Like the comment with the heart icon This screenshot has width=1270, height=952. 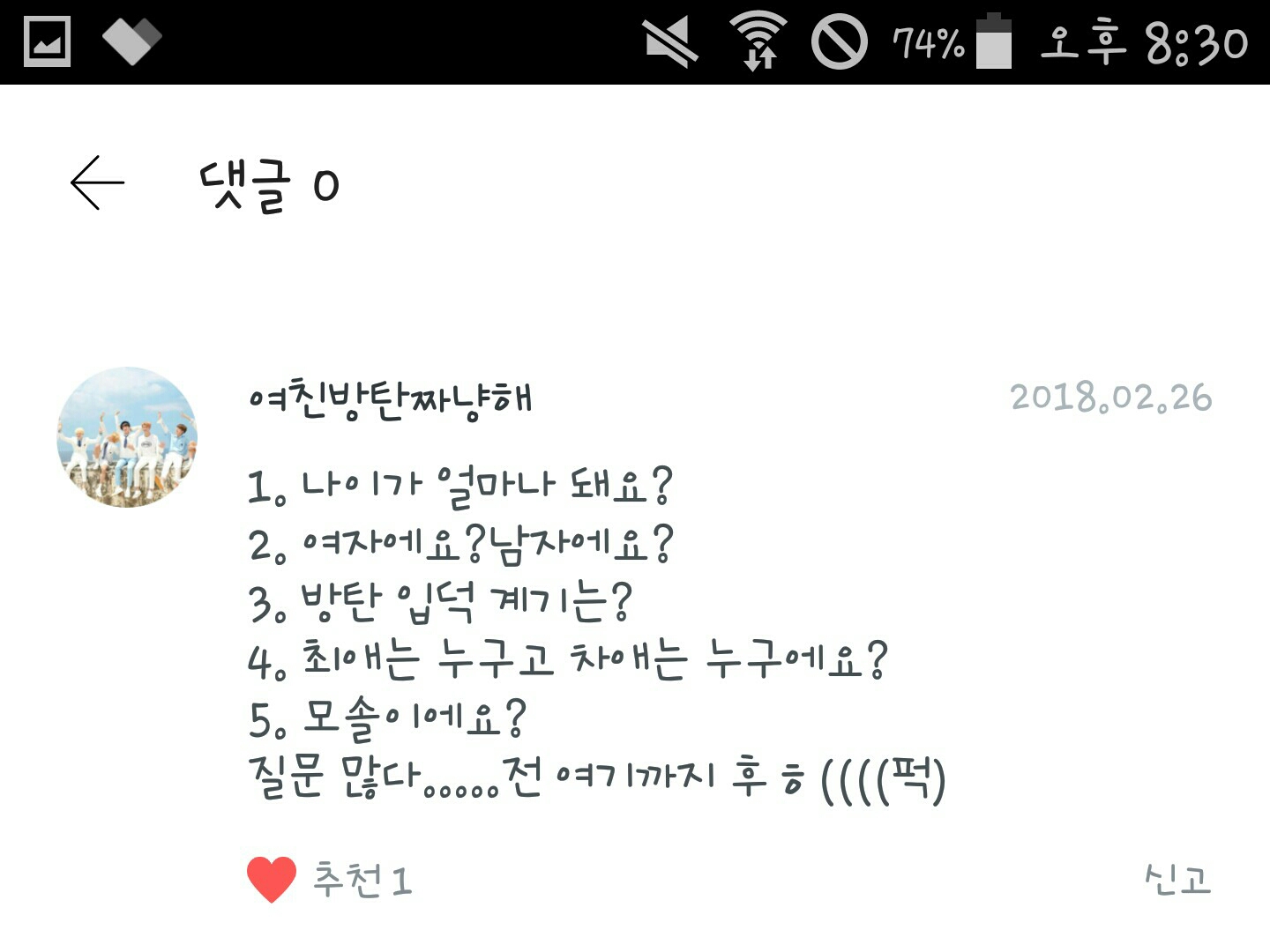point(272,879)
